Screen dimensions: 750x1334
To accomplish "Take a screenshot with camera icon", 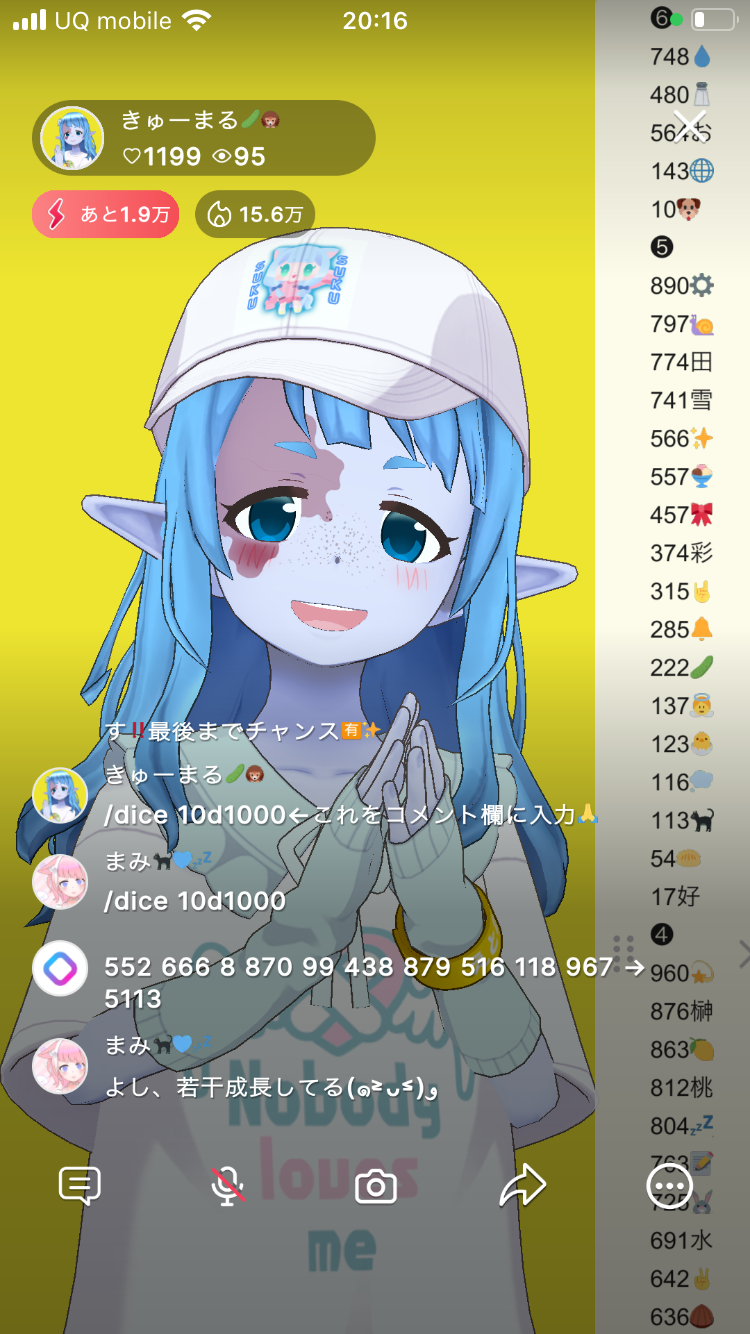I will 376,1187.
